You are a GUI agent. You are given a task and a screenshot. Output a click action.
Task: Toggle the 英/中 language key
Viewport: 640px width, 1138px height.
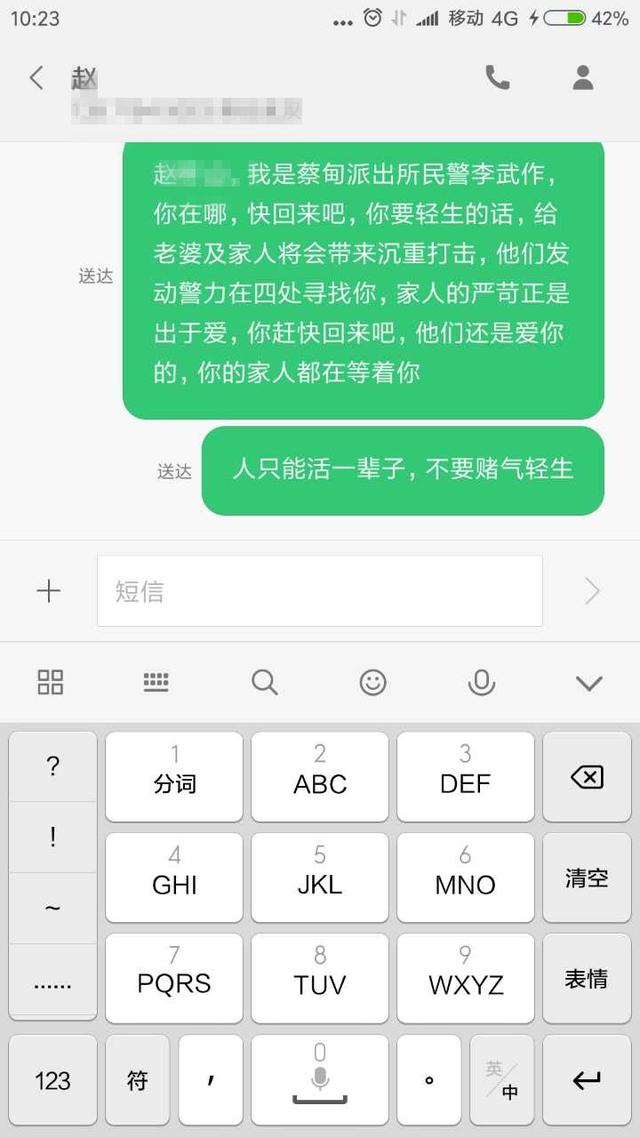(x=502, y=1080)
